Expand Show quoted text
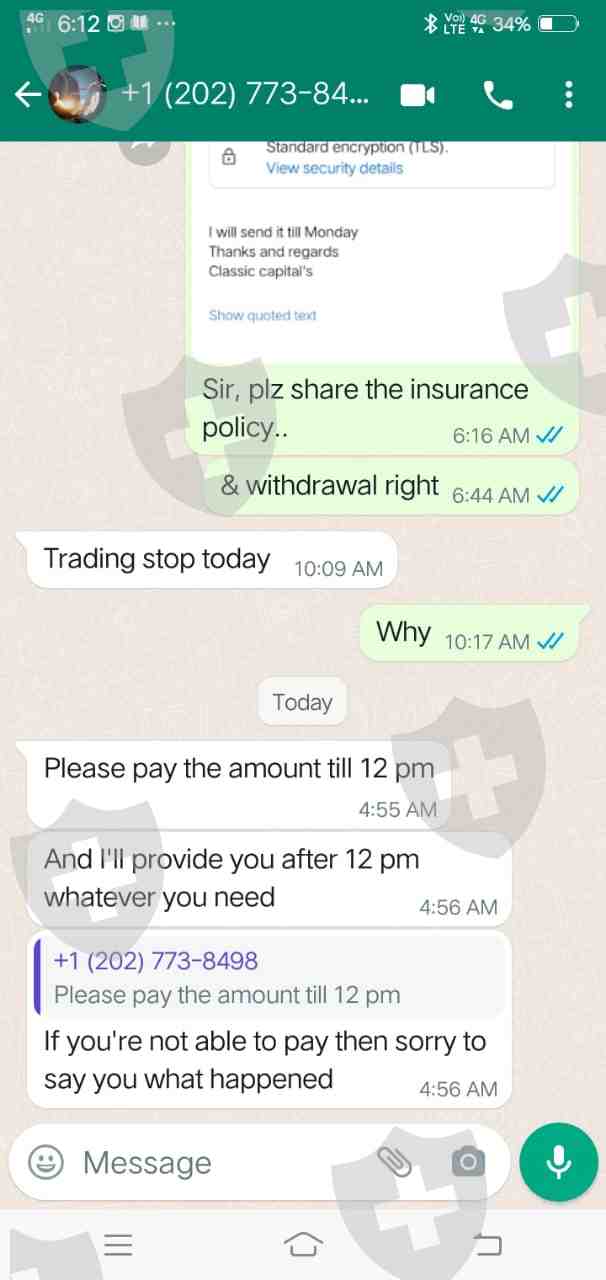 click(x=262, y=315)
